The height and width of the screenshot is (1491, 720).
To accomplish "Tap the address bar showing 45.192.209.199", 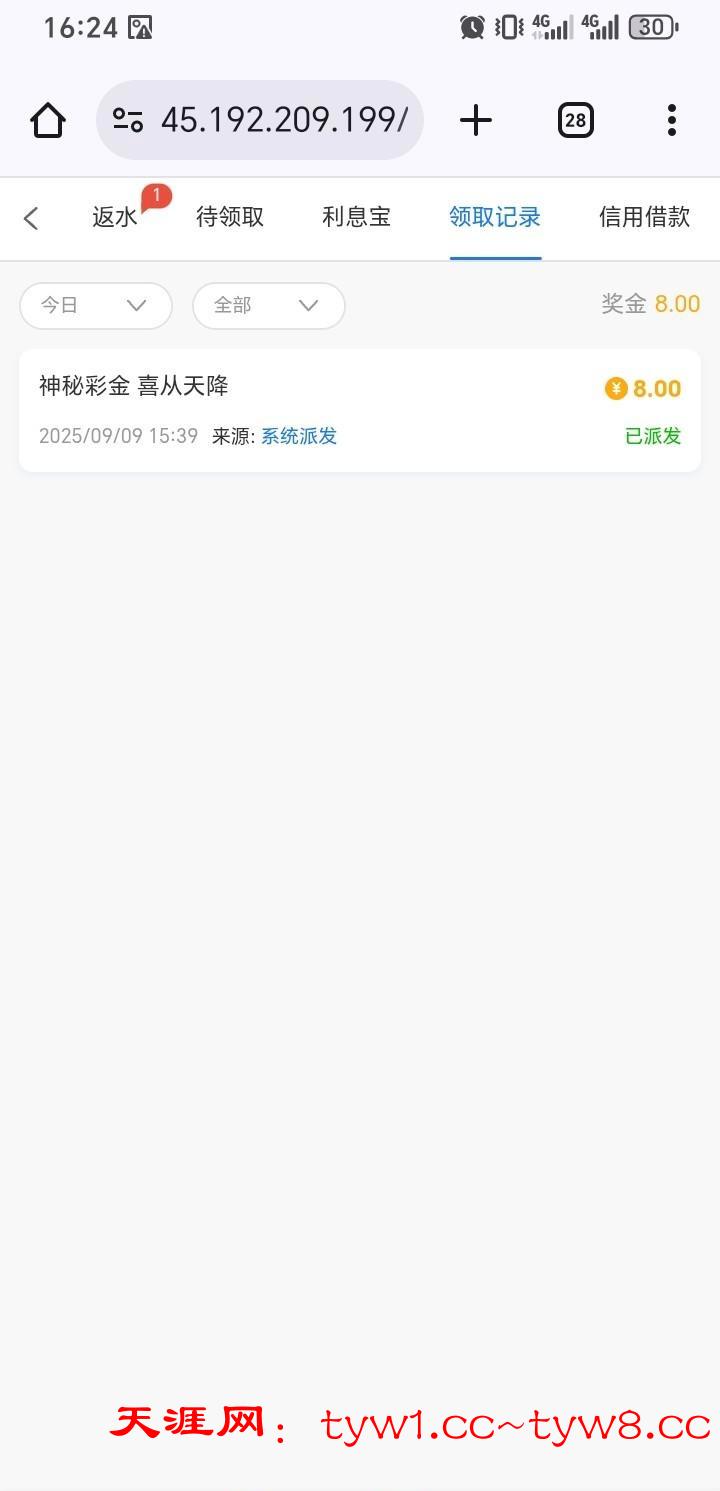I will [284, 120].
